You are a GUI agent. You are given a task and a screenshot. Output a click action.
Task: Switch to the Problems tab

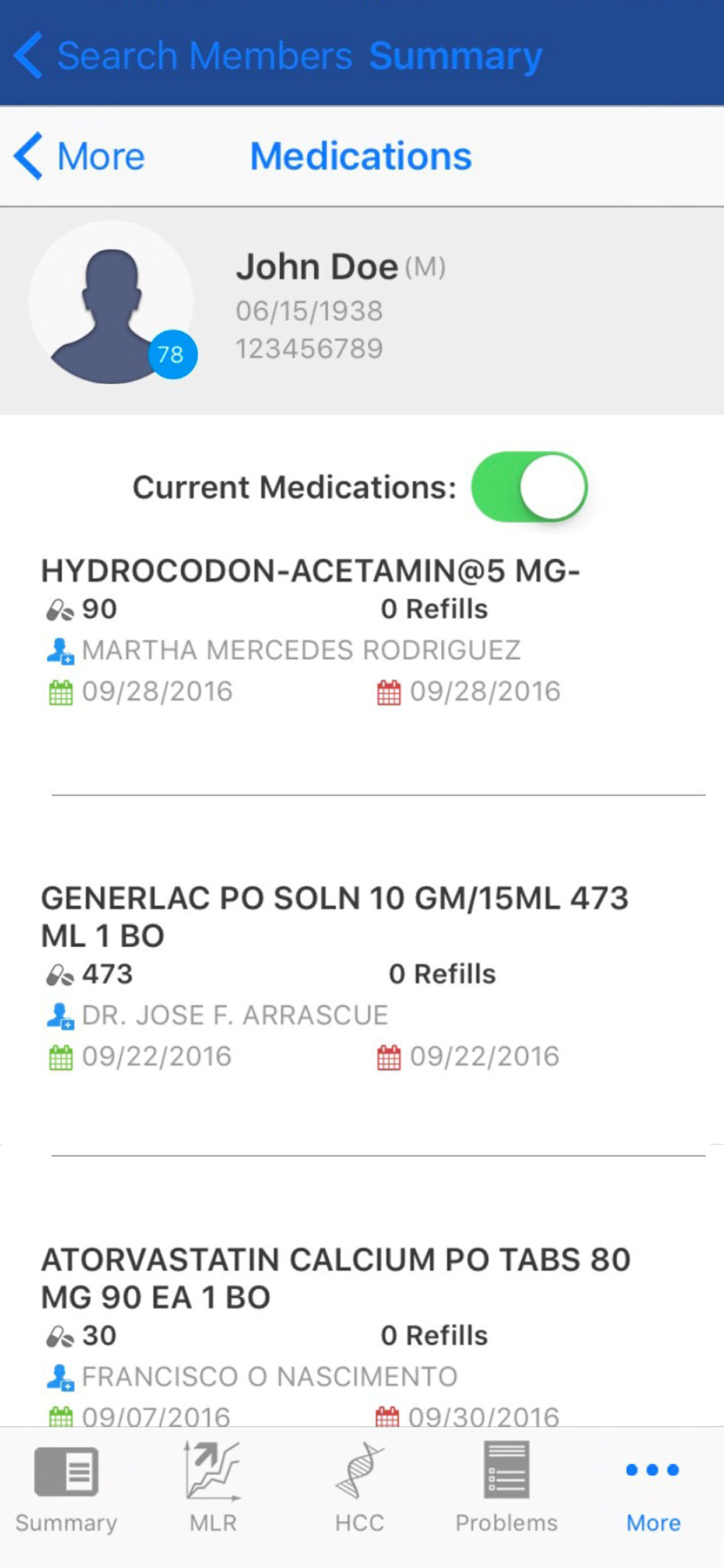[506, 1488]
